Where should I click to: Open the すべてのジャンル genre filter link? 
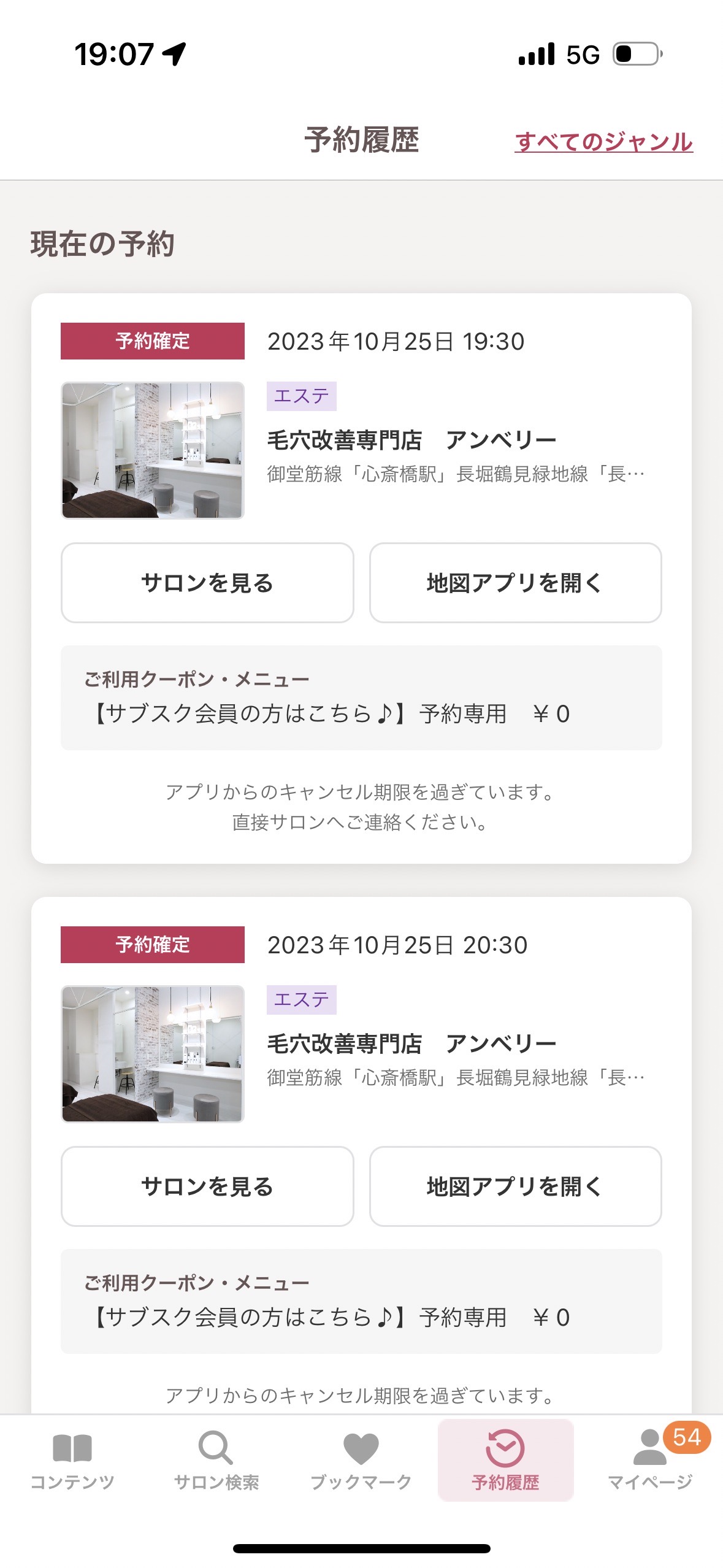point(603,142)
